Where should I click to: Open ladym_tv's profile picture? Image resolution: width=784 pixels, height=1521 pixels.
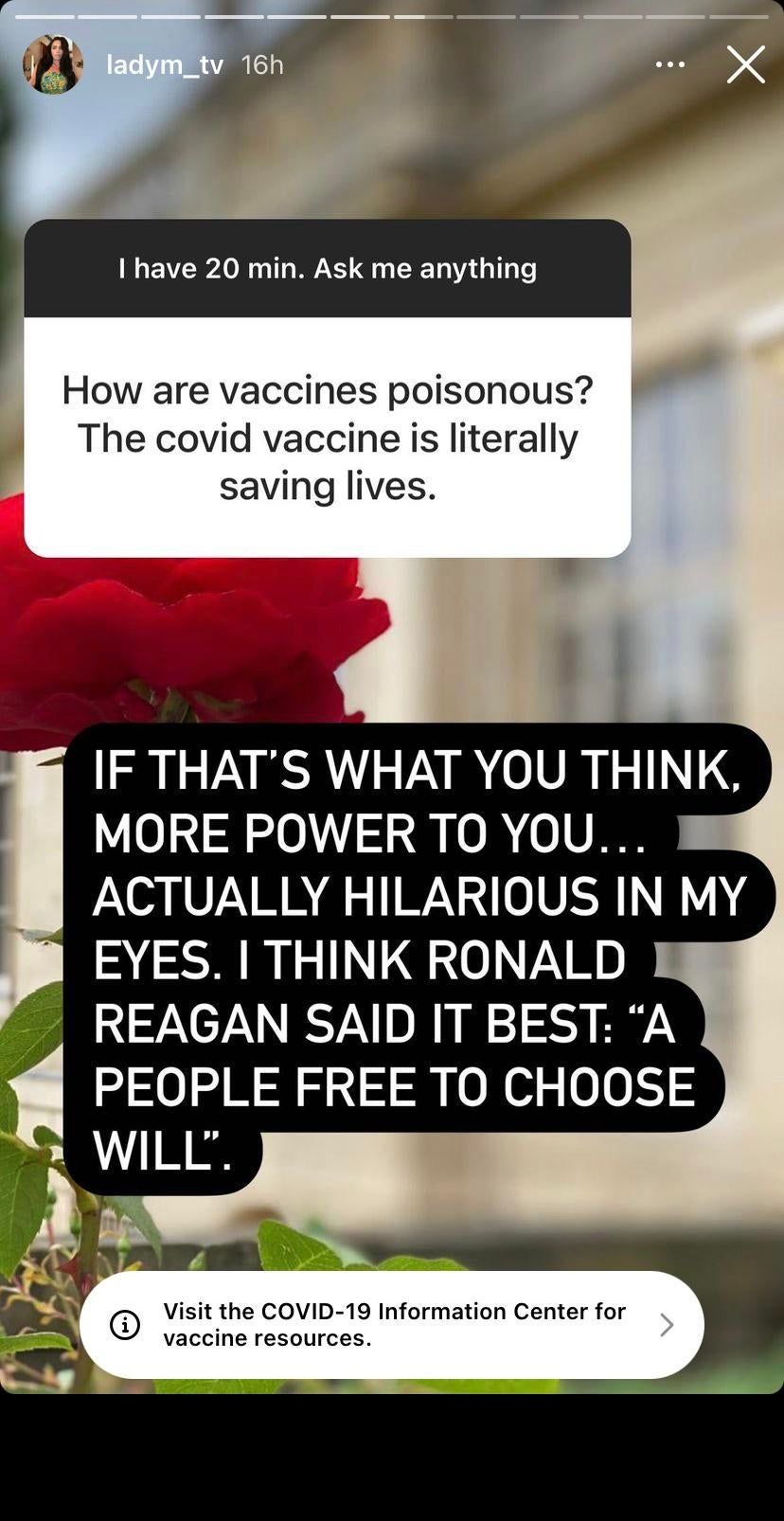pyautogui.click(x=53, y=64)
